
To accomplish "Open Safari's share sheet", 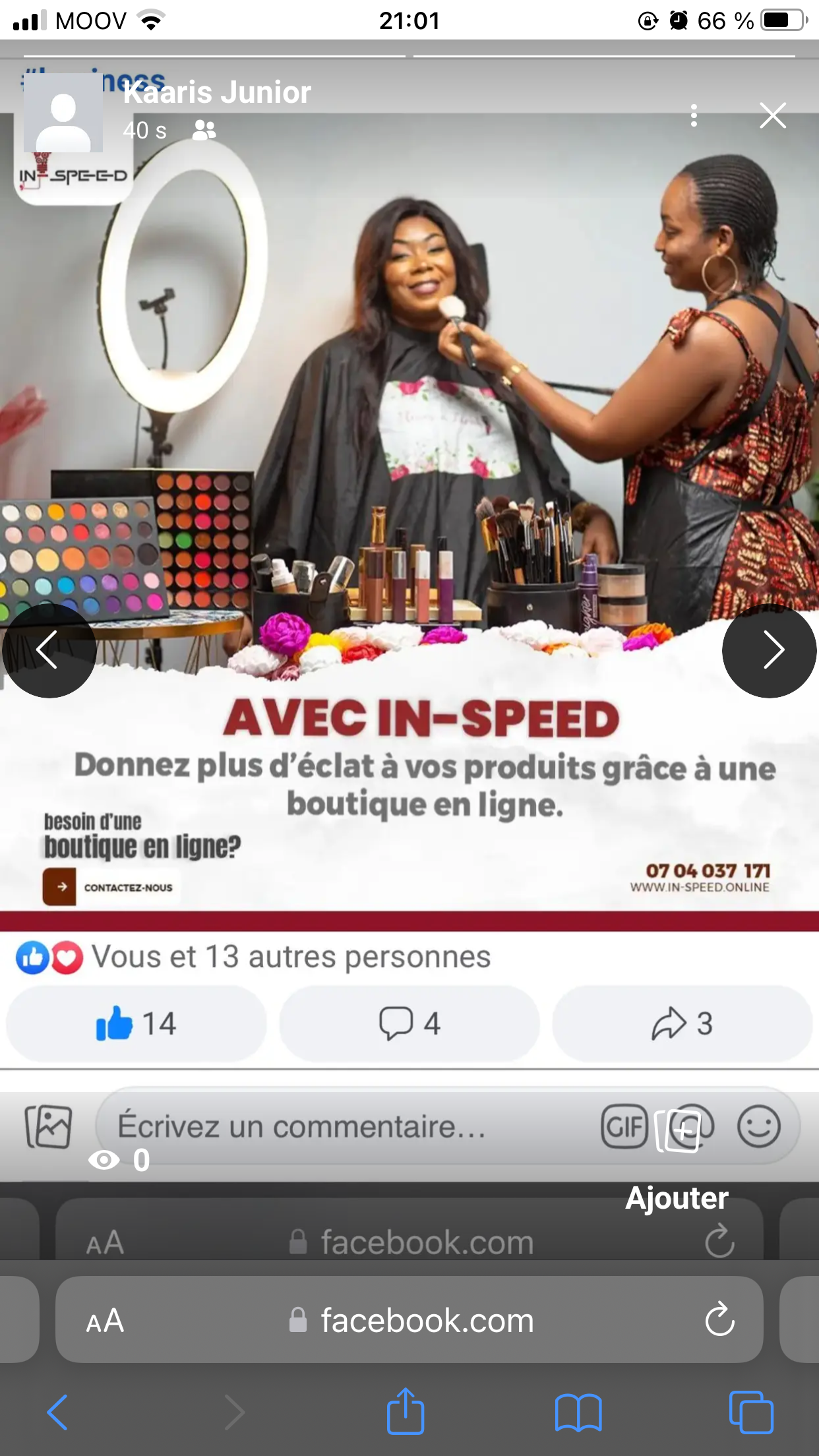I will tap(405, 1411).
